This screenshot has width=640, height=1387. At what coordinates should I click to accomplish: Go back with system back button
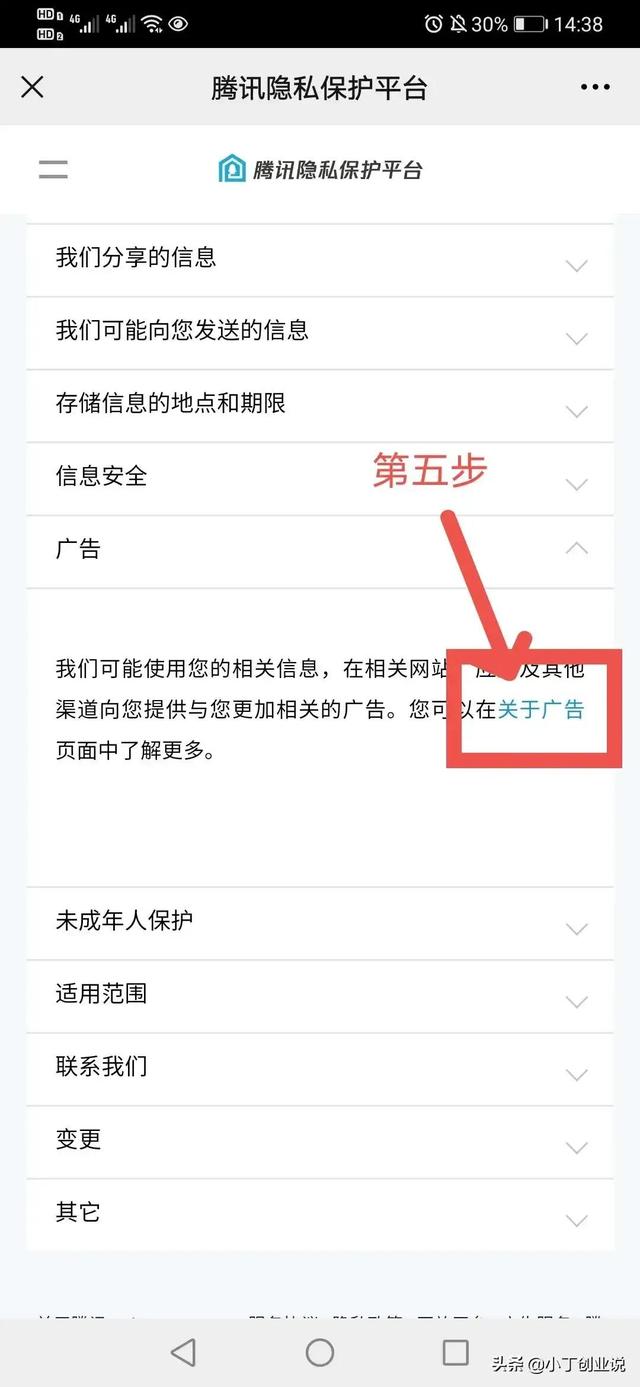183,1353
